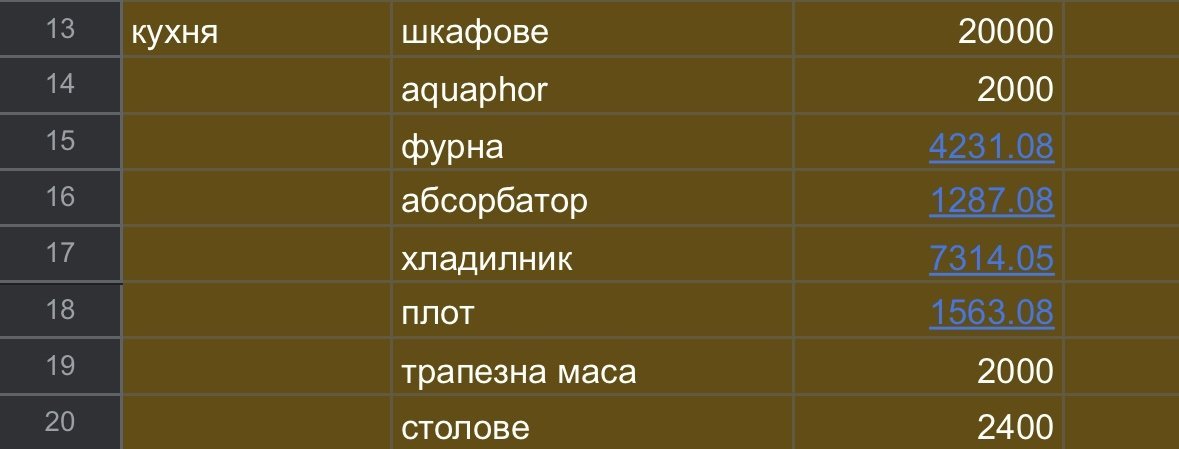This screenshot has height=449, width=1179.
Task: Open the 1287.08 link for абсорбатор
Action: 991,201
